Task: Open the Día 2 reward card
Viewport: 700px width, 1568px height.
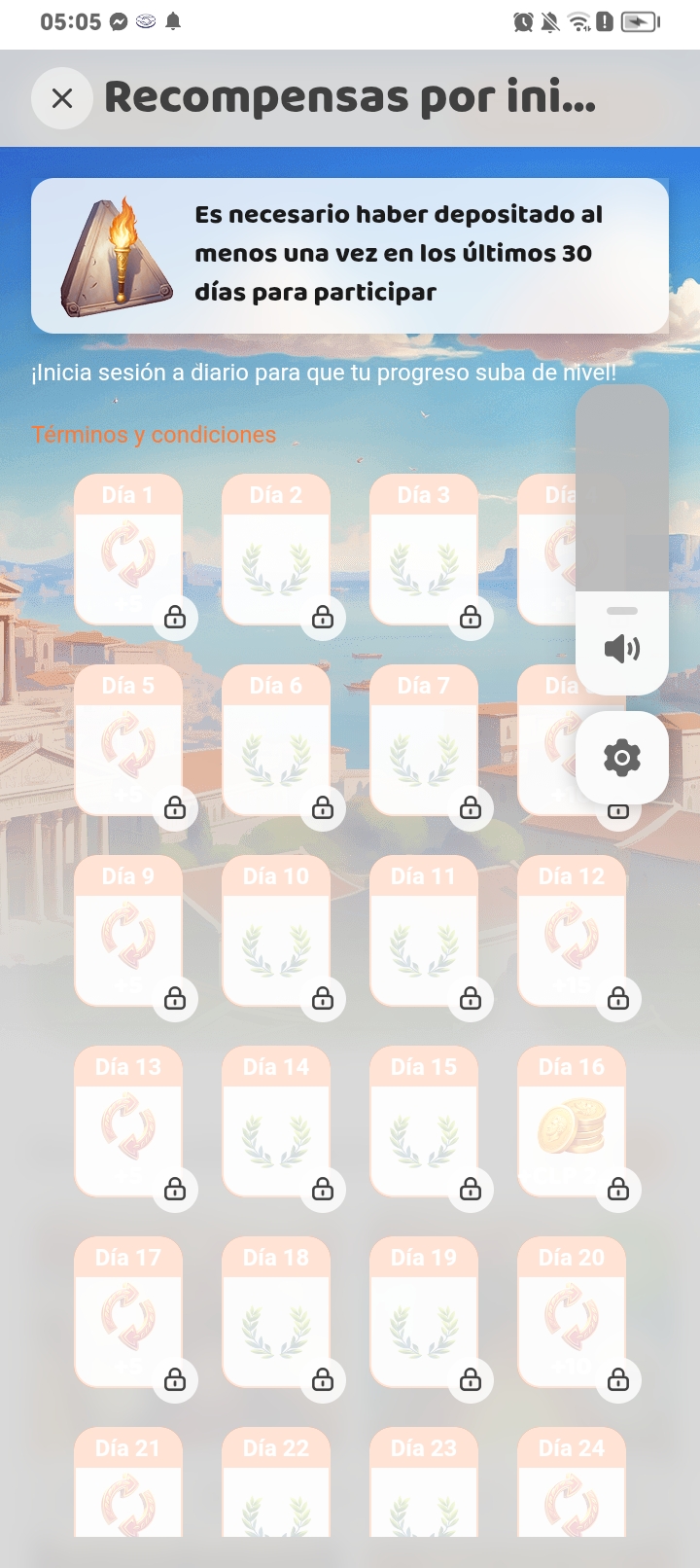Action: coord(276,552)
